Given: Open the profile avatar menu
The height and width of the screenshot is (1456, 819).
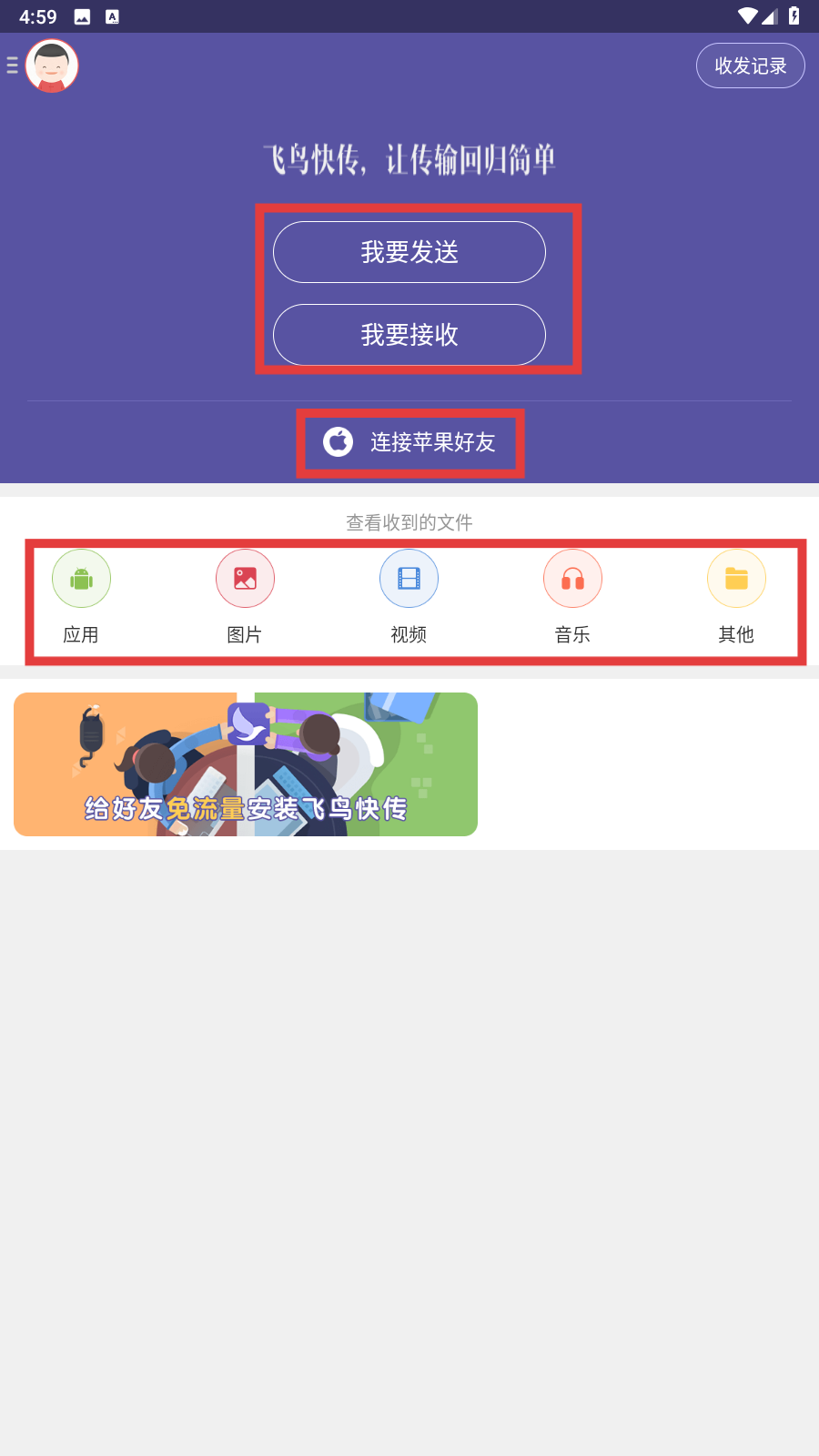Looking at the screenshot, I should point(51,66).
